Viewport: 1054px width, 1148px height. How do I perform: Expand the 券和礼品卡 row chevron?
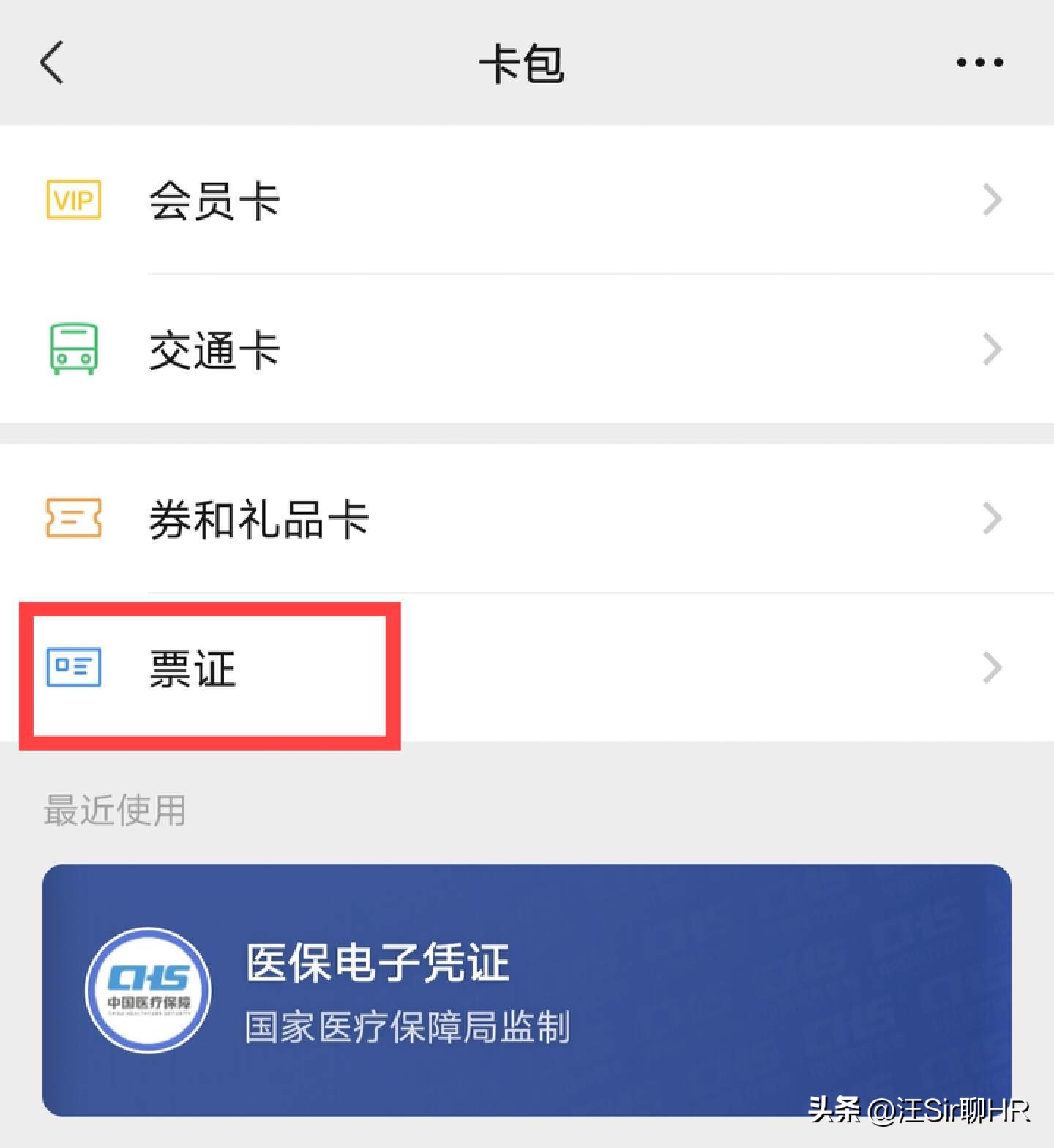[x=993, y=519]
